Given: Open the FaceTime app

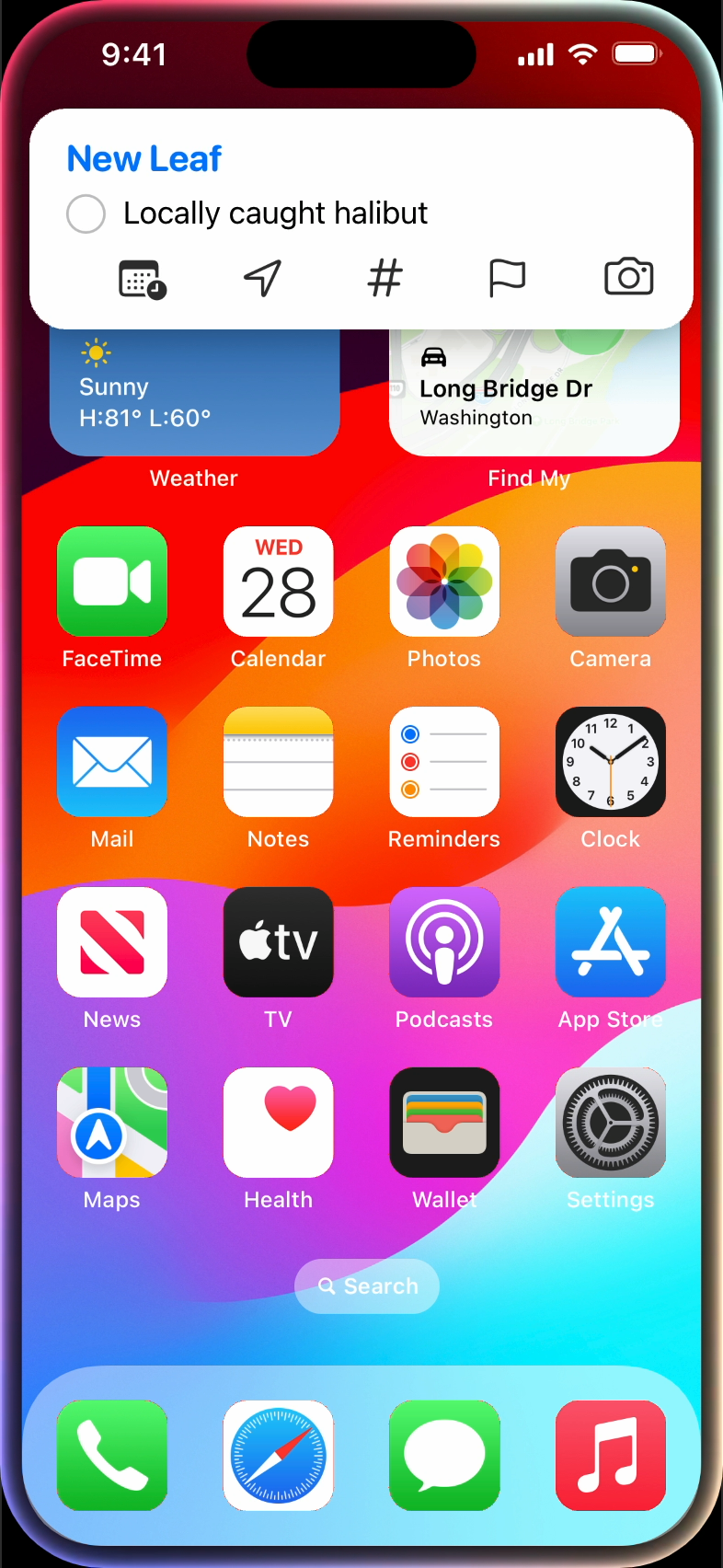Looking at the screenshot, I should coord(112,582).
